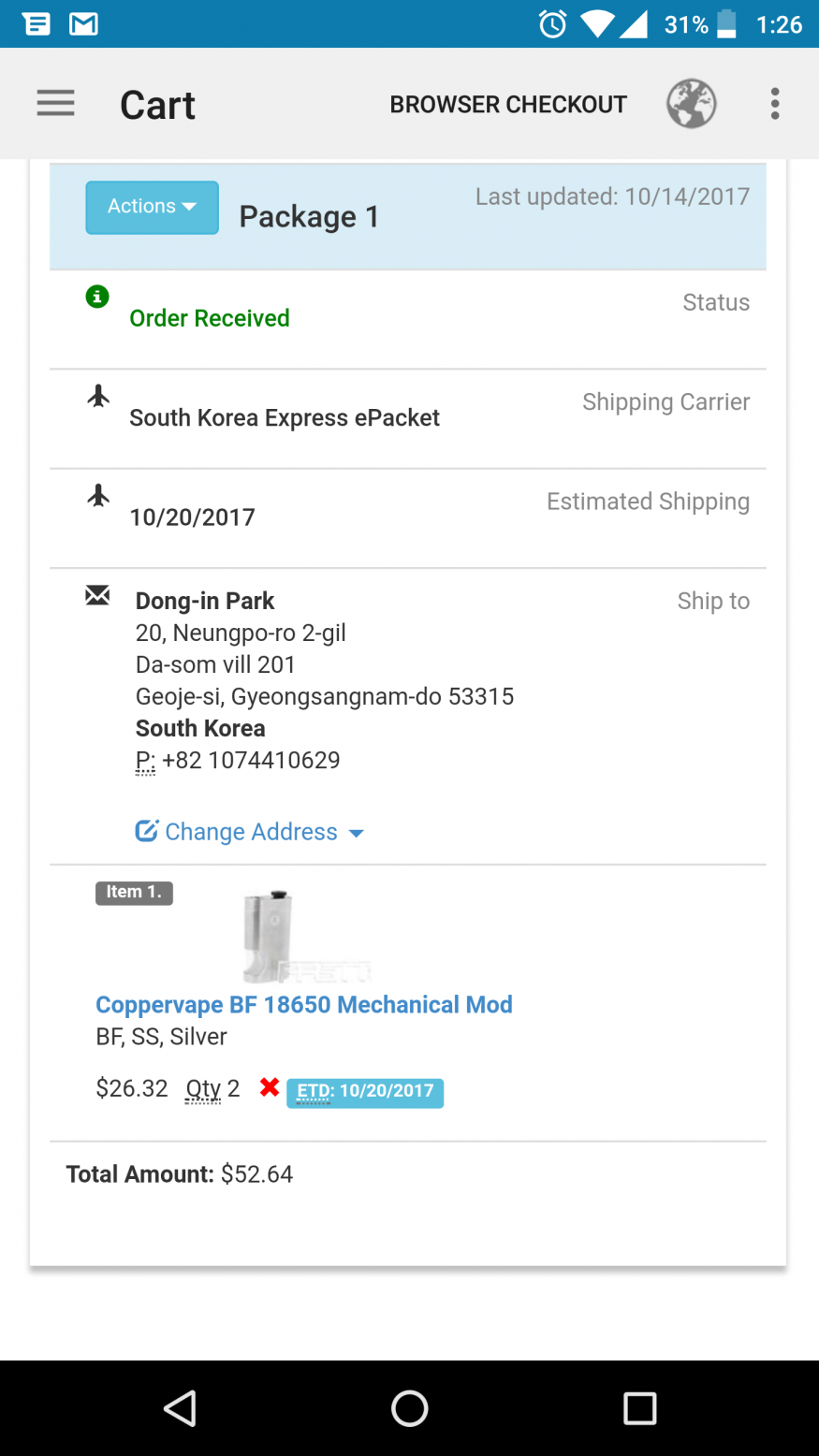Image resolution: width=819 pixels, height=1456 pixels.
Task: Expand the Actions dropdown for Package 1
Action: (x=153, y=207)
